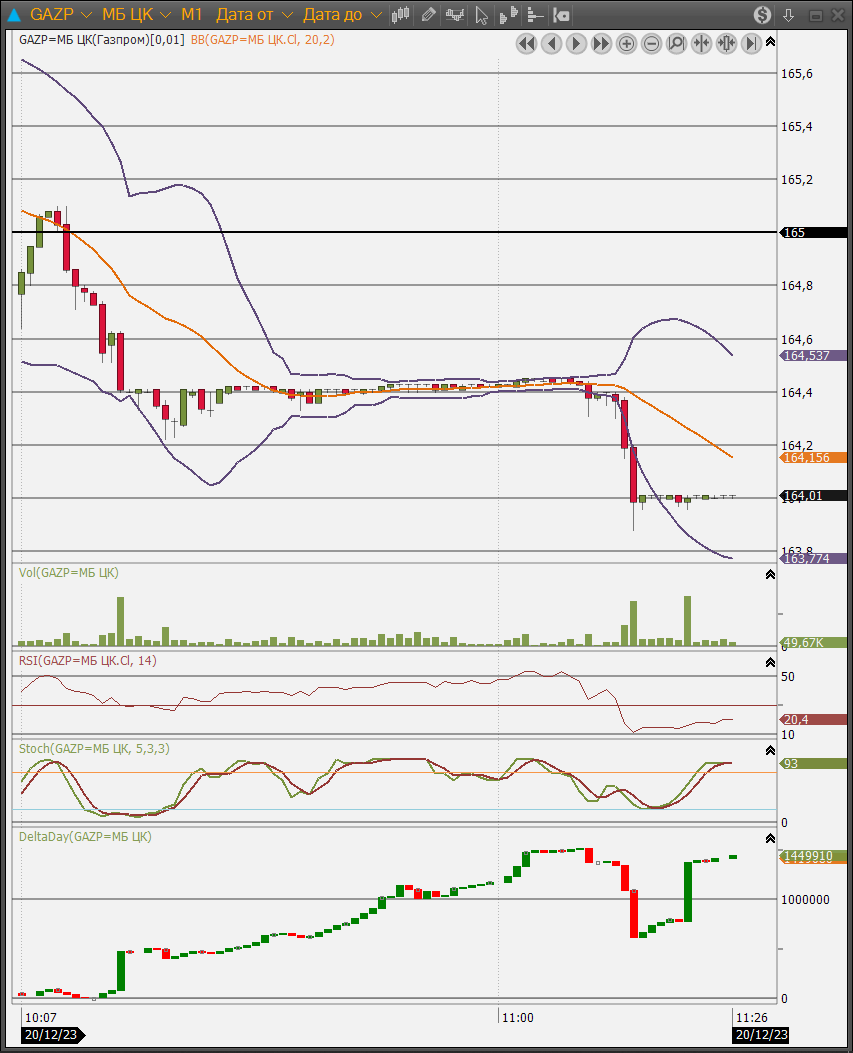853x1053 pixels.
Task: Select the pencil drawing tool
Action: tap(428, 15)
